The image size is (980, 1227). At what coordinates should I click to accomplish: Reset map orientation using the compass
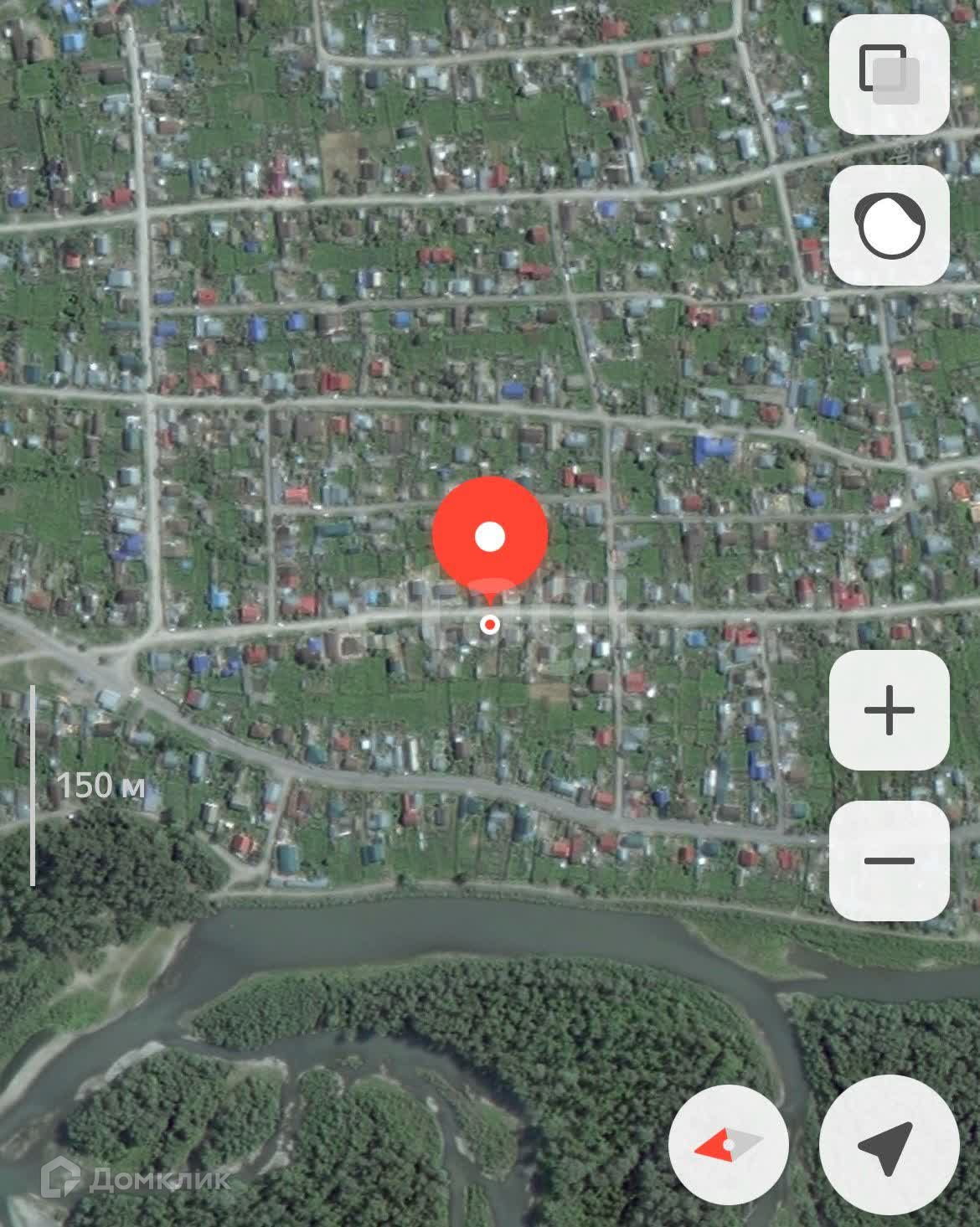729,1144
